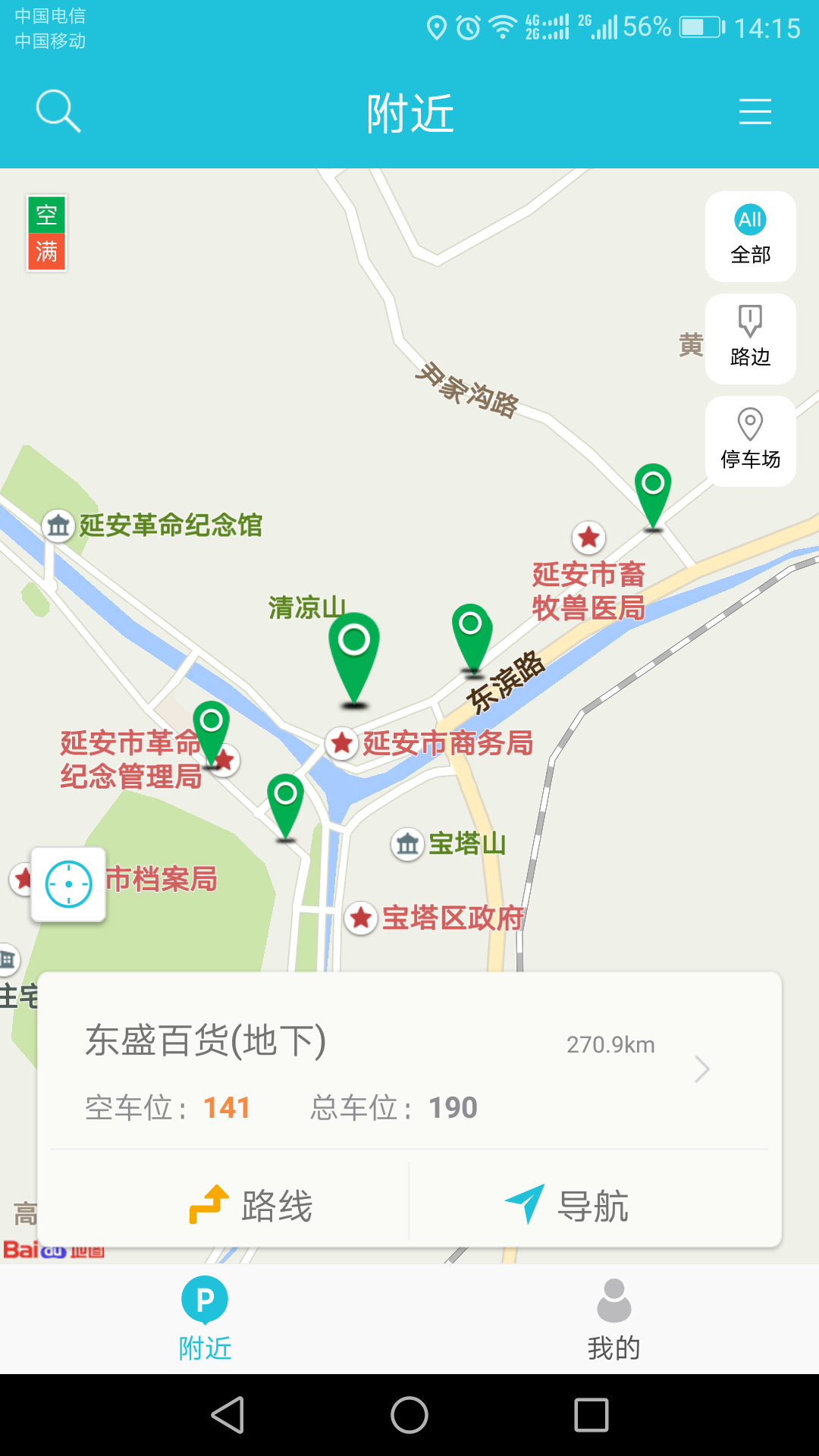This screenshot has height=1456, width=819.
Task: Start 导航 navigation to parking
Action: [566, 1205]
